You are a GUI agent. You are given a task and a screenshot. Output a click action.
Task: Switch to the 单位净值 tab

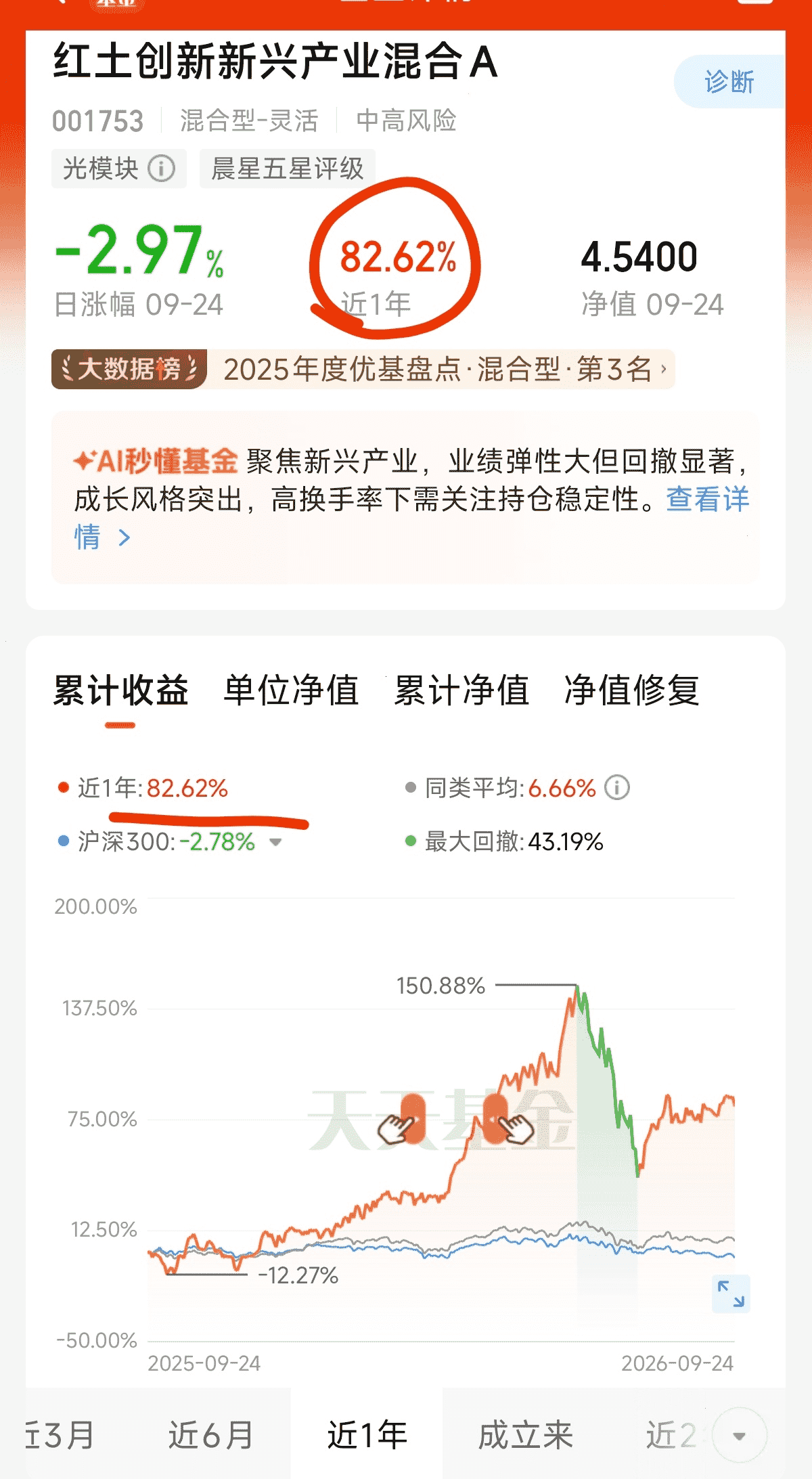click(x=291, y=690)
